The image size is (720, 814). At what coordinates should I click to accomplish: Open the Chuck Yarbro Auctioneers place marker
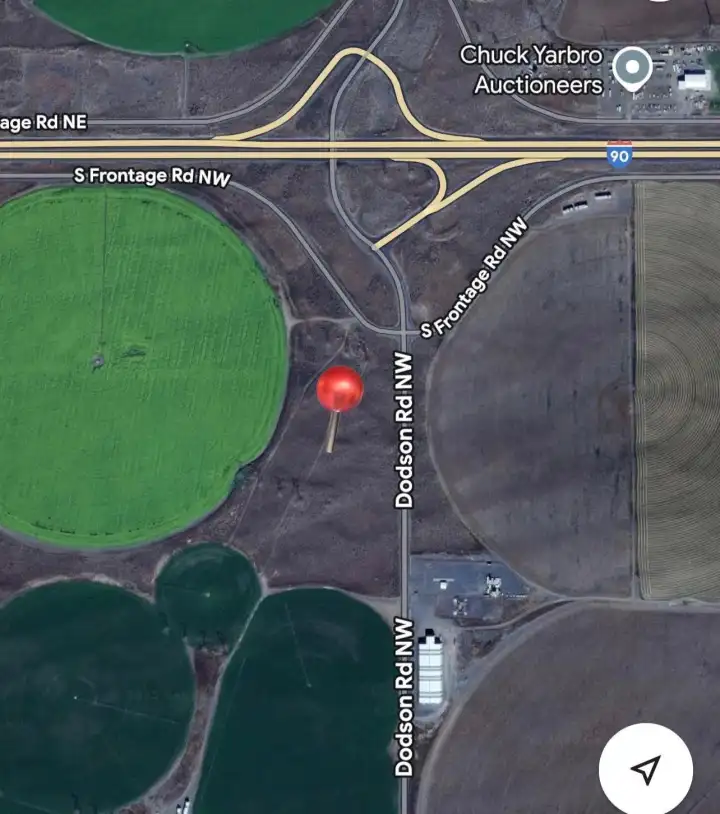click(x=632, y=69)
